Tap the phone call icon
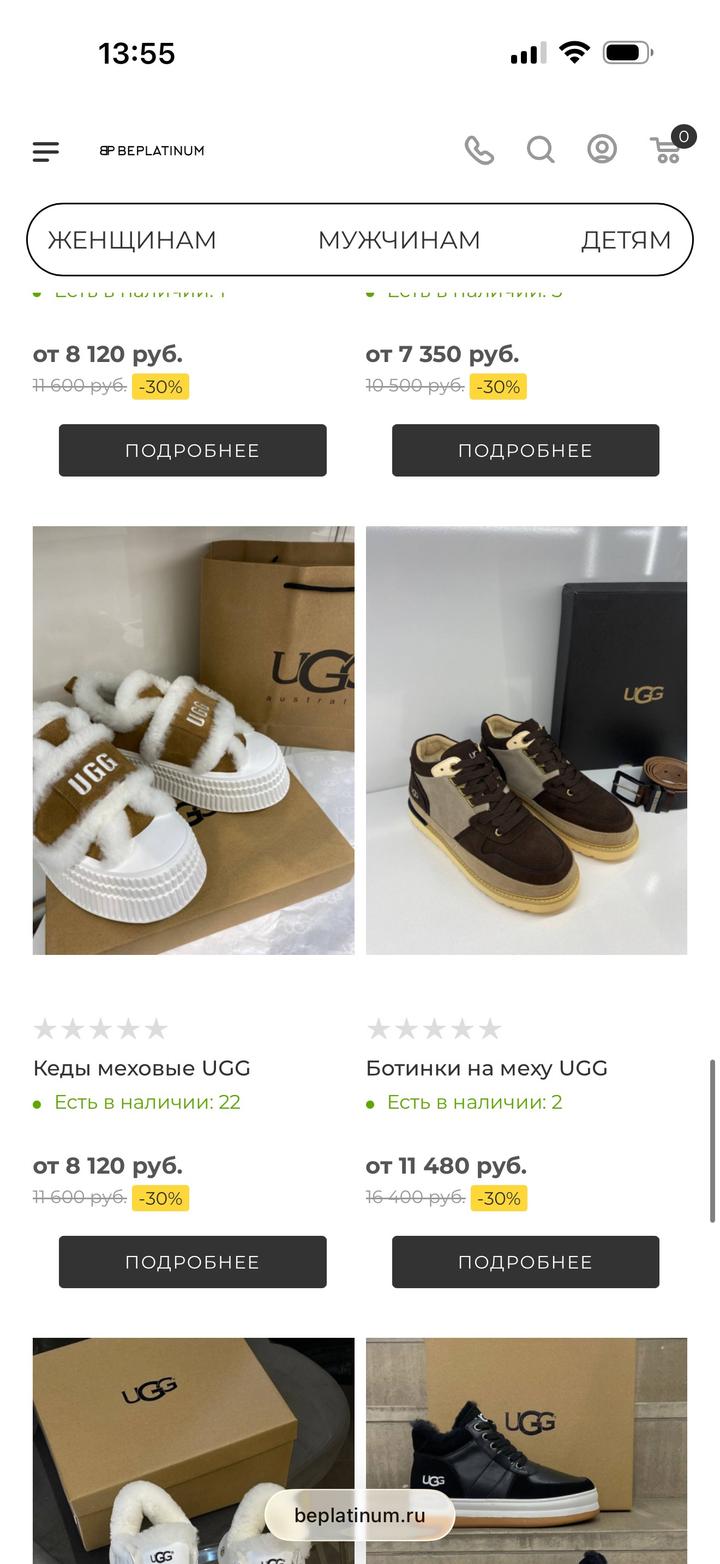720x1564 pixels. click(479, 150)
